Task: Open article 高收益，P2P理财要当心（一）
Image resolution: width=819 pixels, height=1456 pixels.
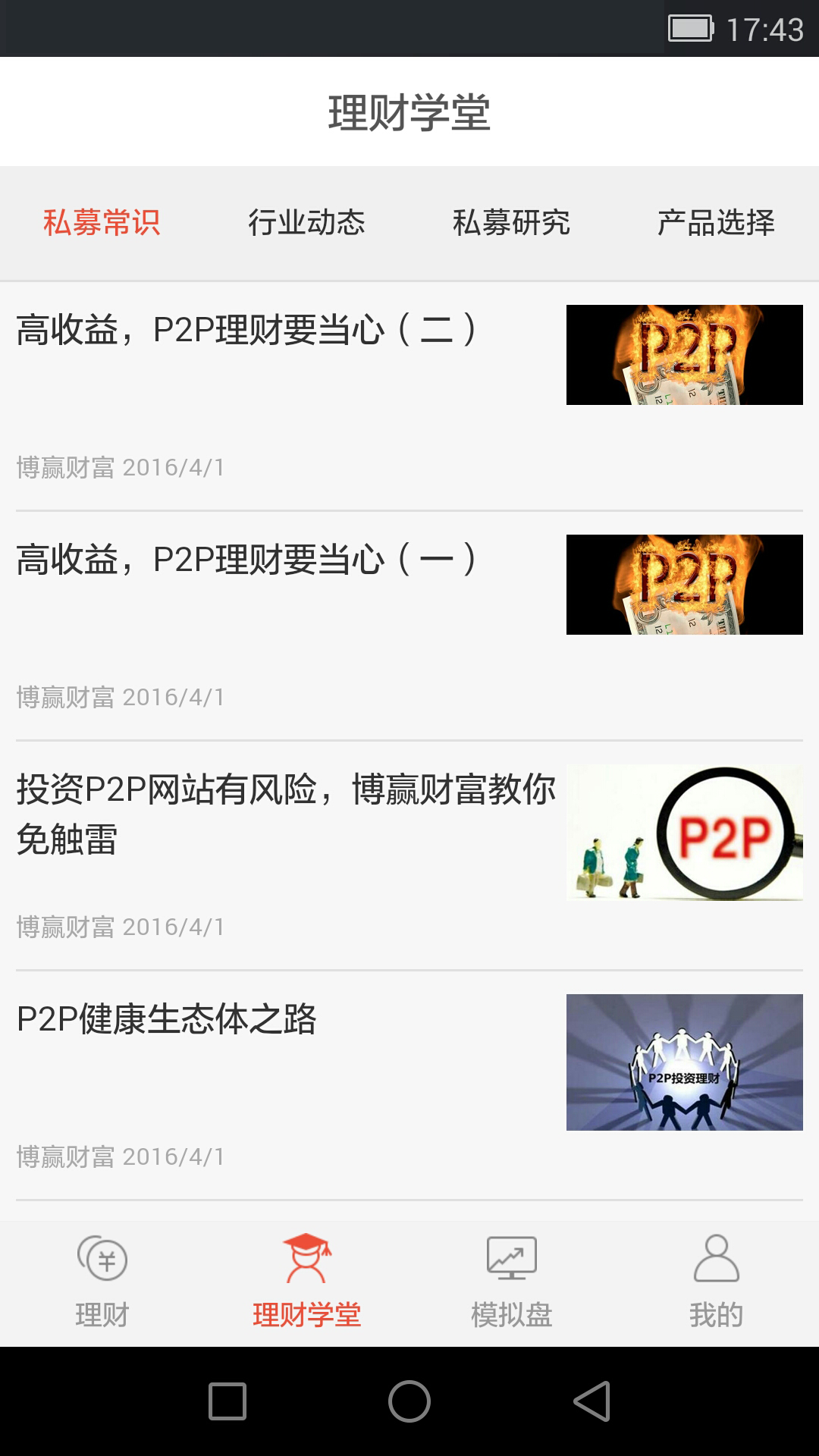Action: (x=246, y=560)
